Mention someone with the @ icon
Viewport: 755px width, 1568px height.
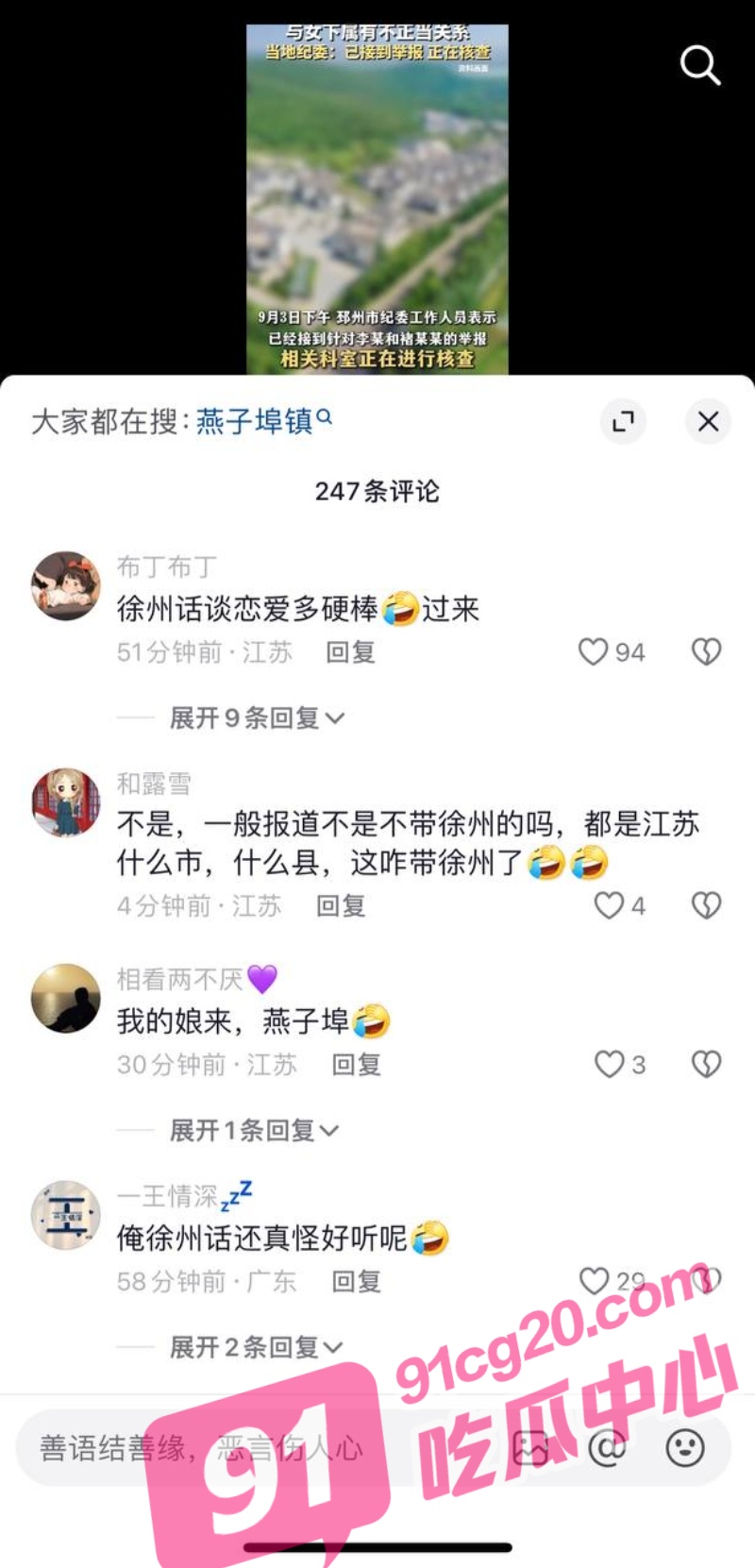607,1448
